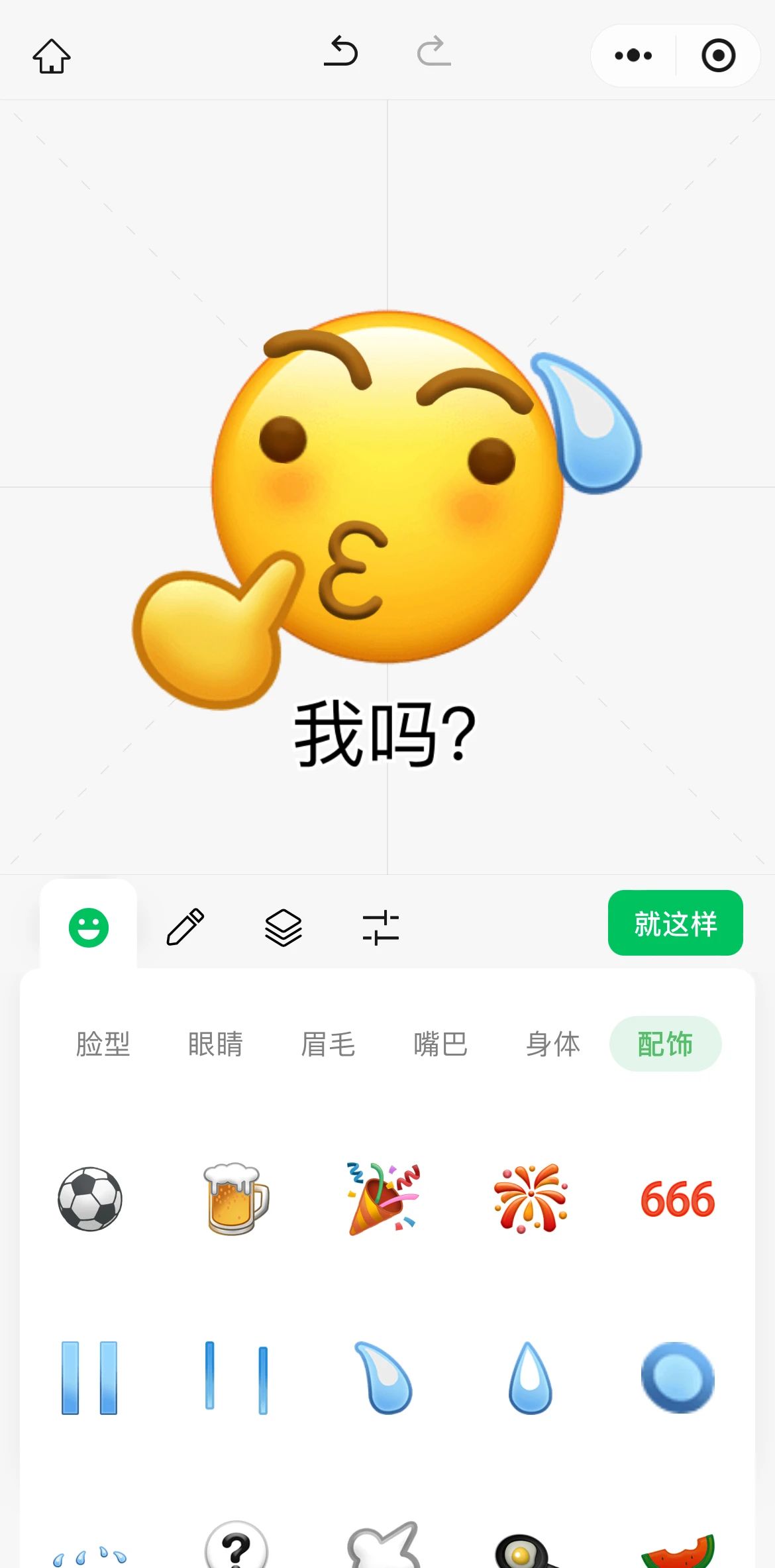This screenshot has width=775, height=1568.
Task: Switch to the pencil drawing tool
Action: point(185,926)
